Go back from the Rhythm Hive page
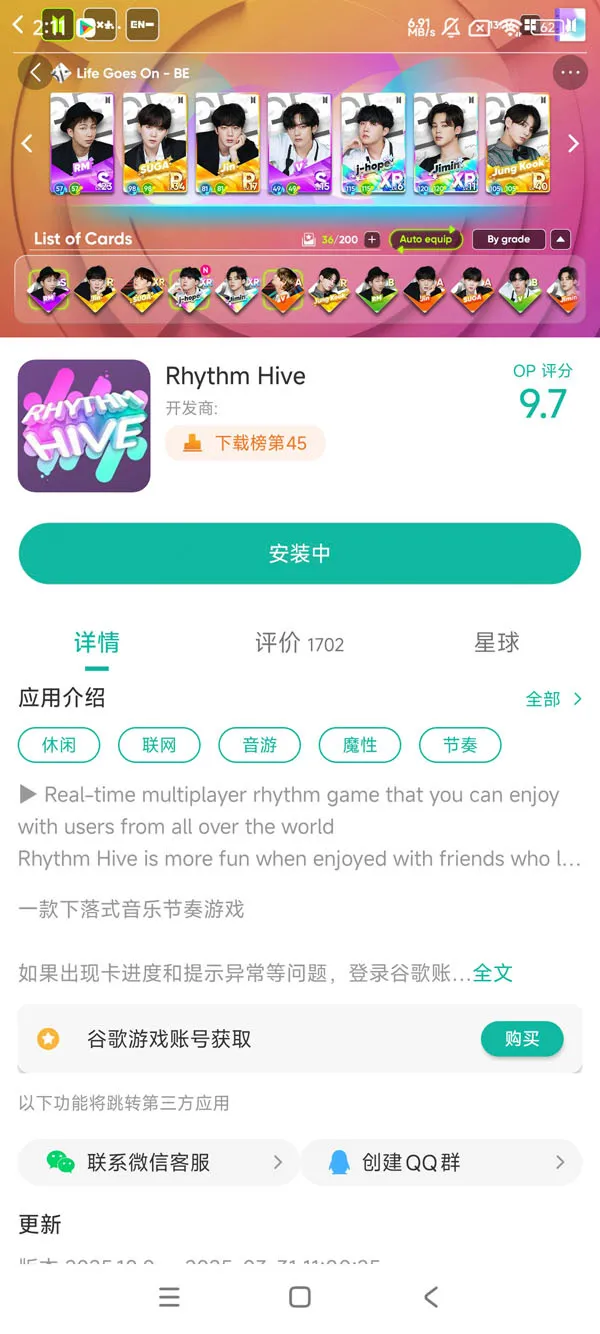This screenshot has width=600, height=1334. [x=36, y=73]
